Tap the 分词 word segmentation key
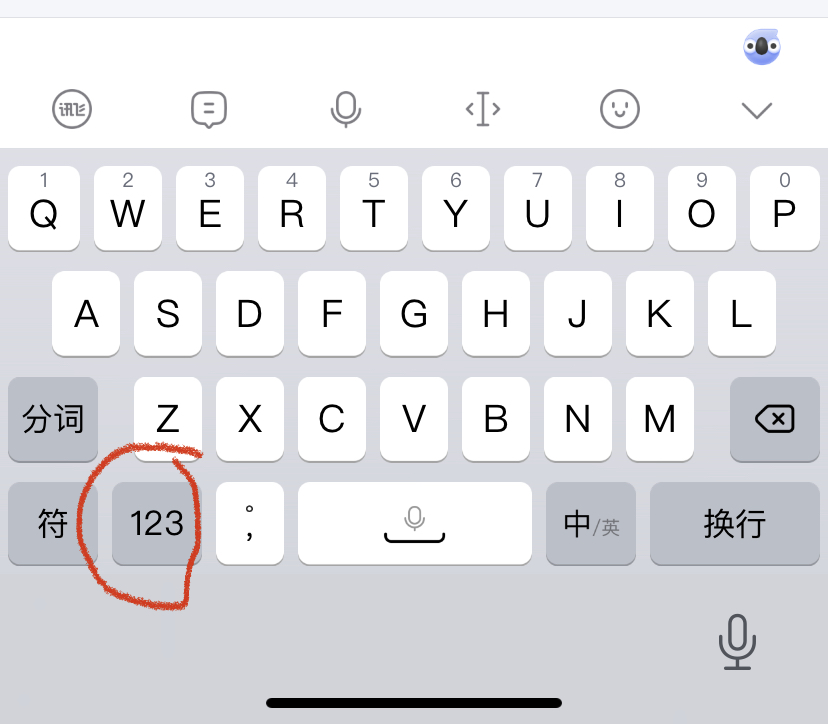Image resolution: width=828 pixels, height=724 pixels. (53, 419)
